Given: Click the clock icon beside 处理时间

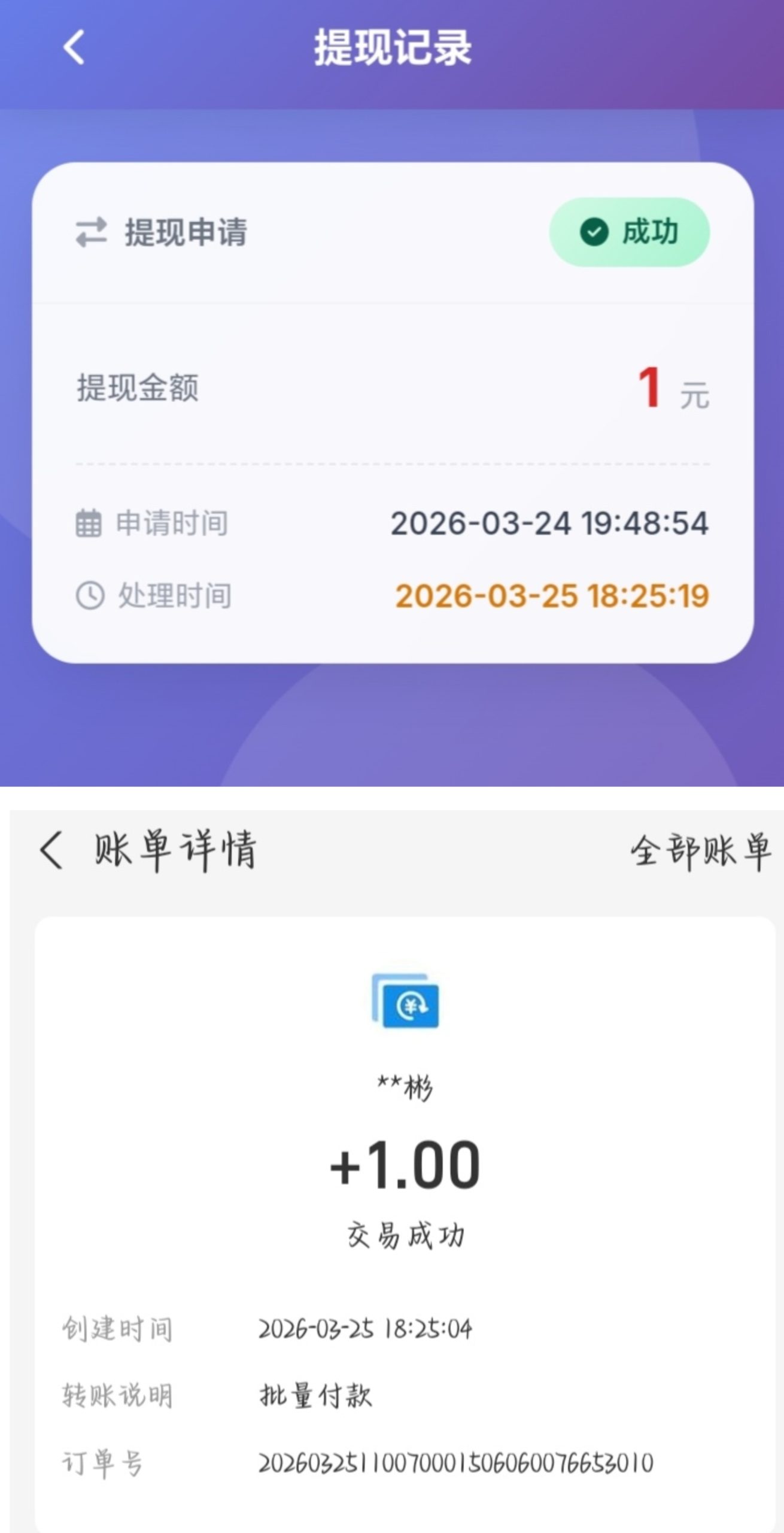Looking at the screenshot, I should [89, 595].
